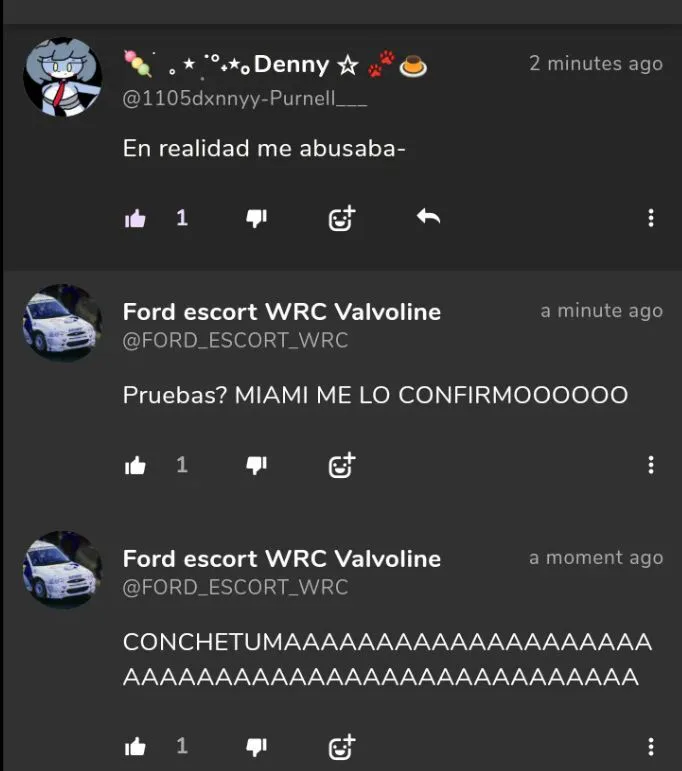Open overflow menu on Denny's comment
682x771 pixels.
(651, 218)
